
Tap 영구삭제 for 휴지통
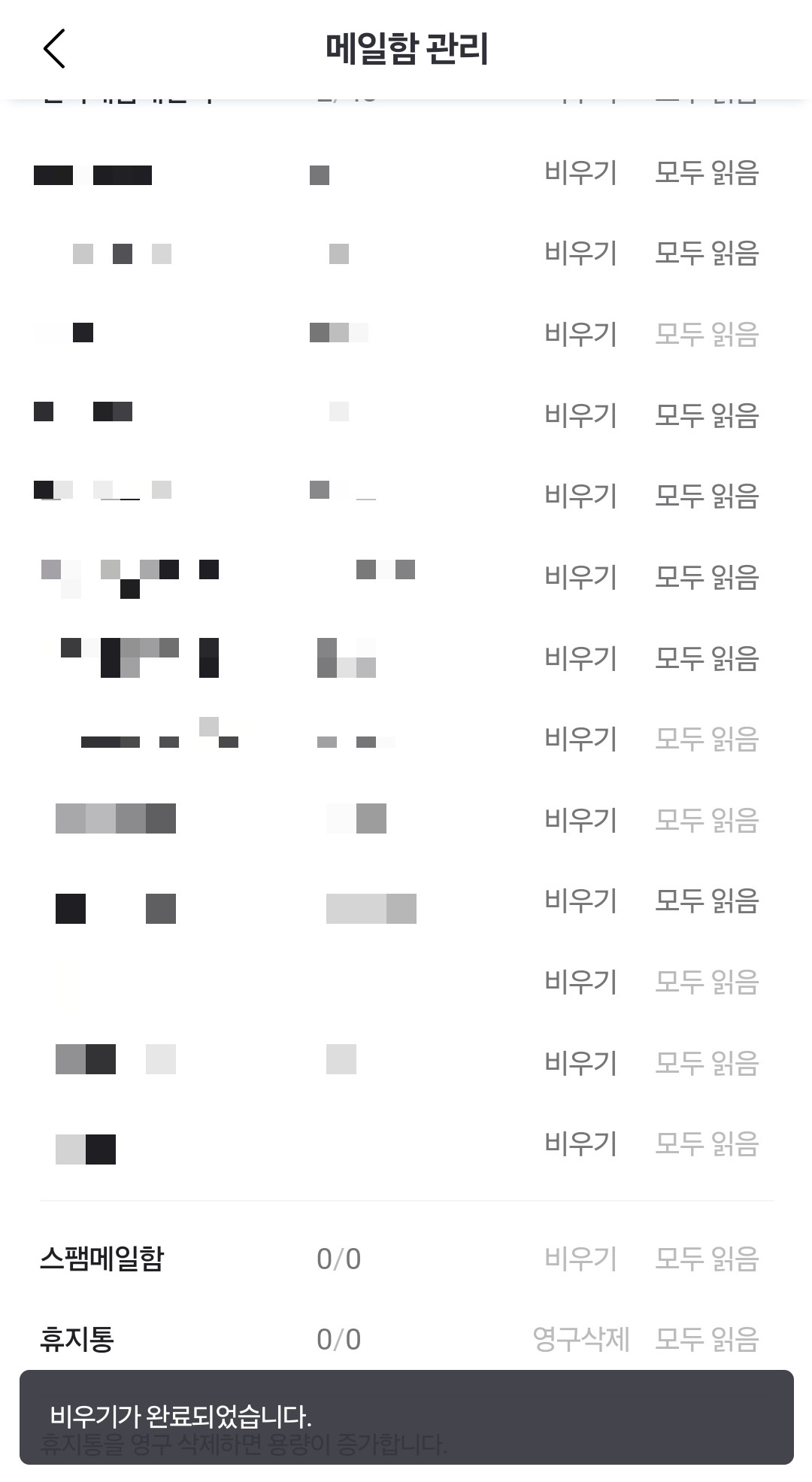click(580, 1339)
